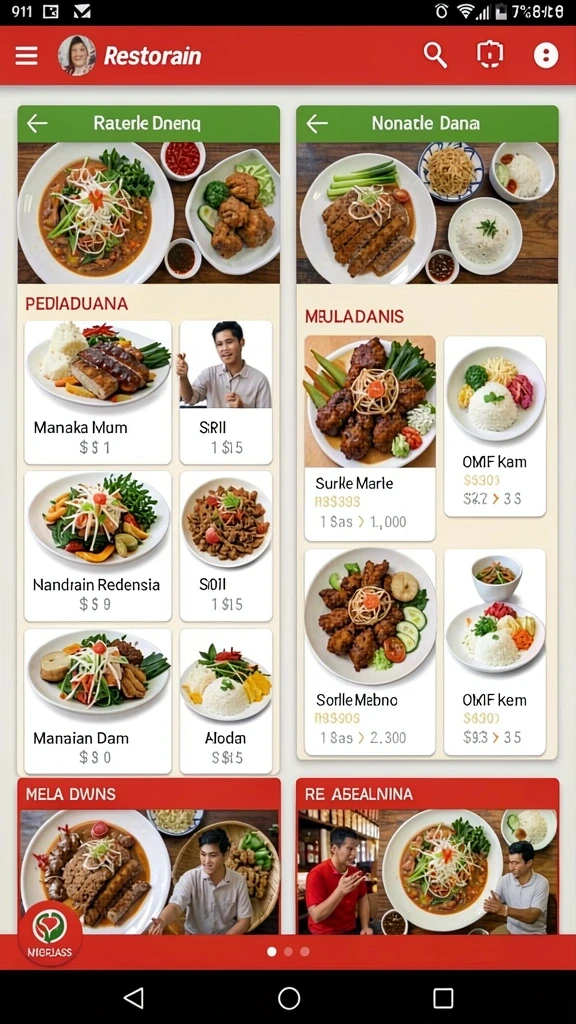Go back from the Raterle Dnenq panel
This screenshot has width=576, height=1024.
coord(37,123)
